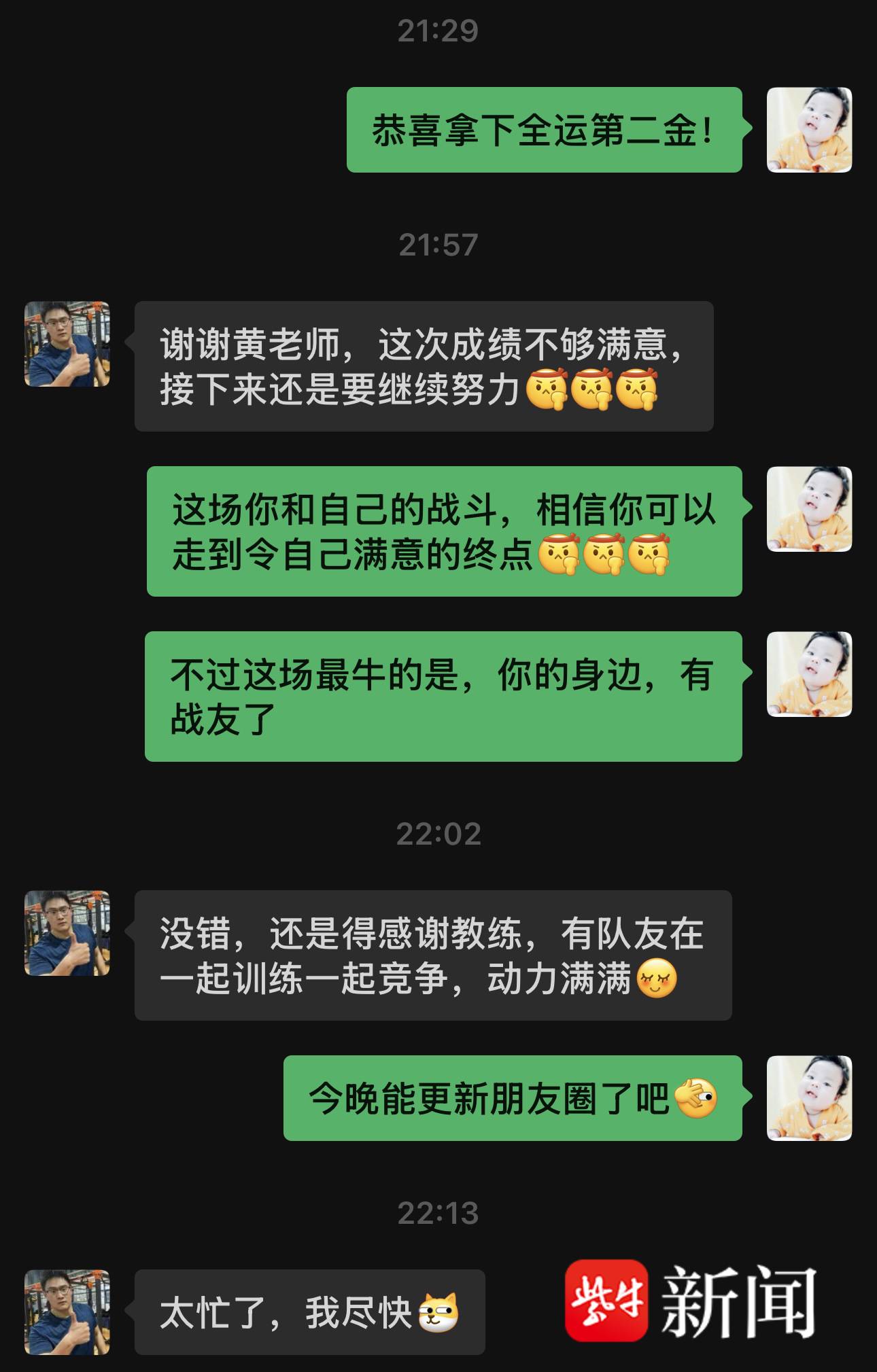Tap avatar next to 没错，还是得感谢教练 message
Image resolution: width=877 pixels, height=1372 pixels.
click(x=67, y=933)
